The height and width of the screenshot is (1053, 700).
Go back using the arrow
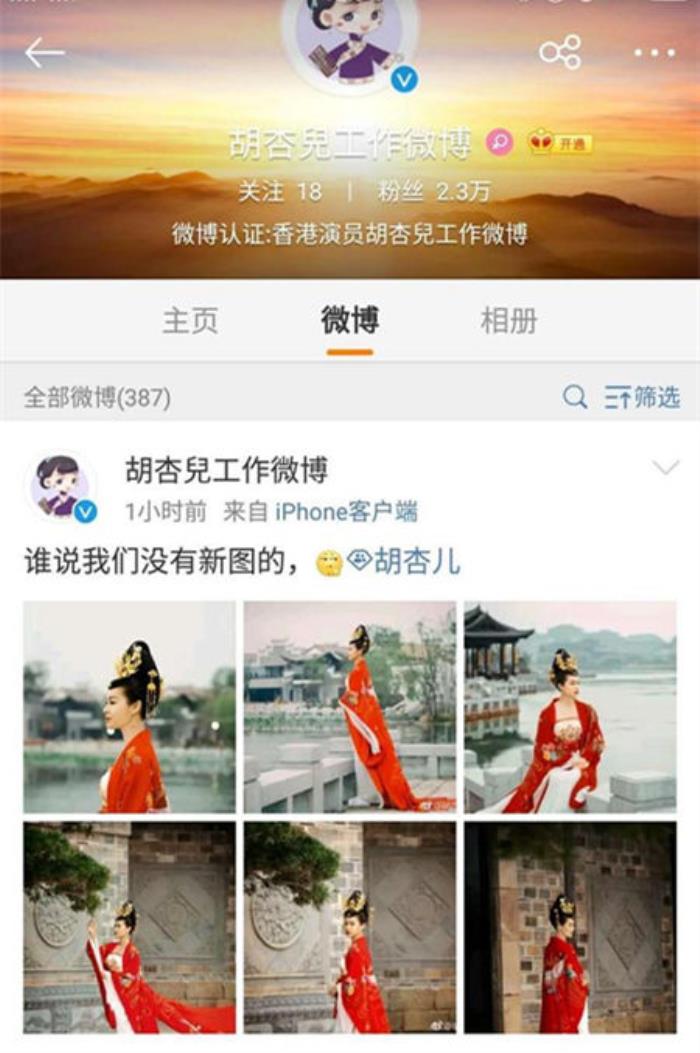pyautogui.click(x=45, y=53)
